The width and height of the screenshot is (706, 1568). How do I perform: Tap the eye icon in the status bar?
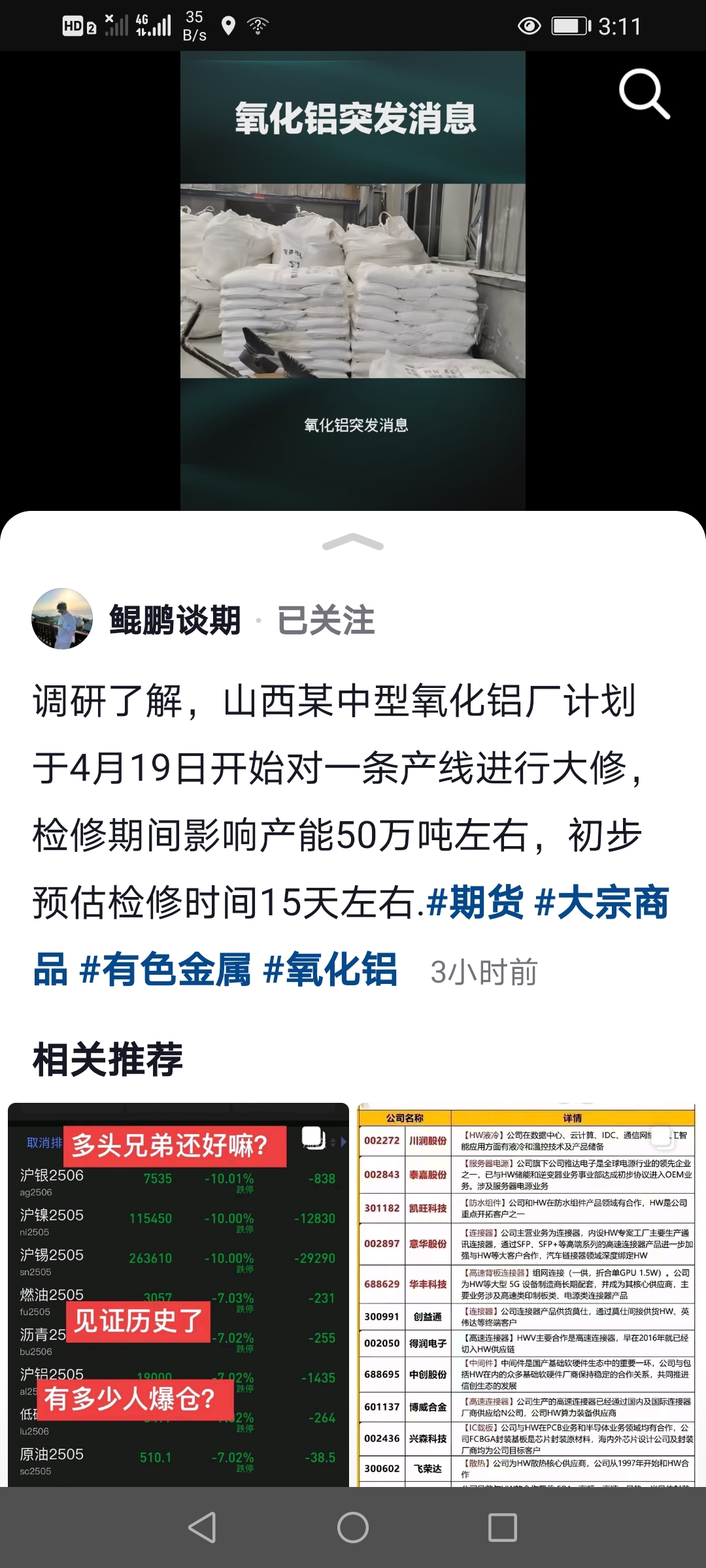[531, 25]
